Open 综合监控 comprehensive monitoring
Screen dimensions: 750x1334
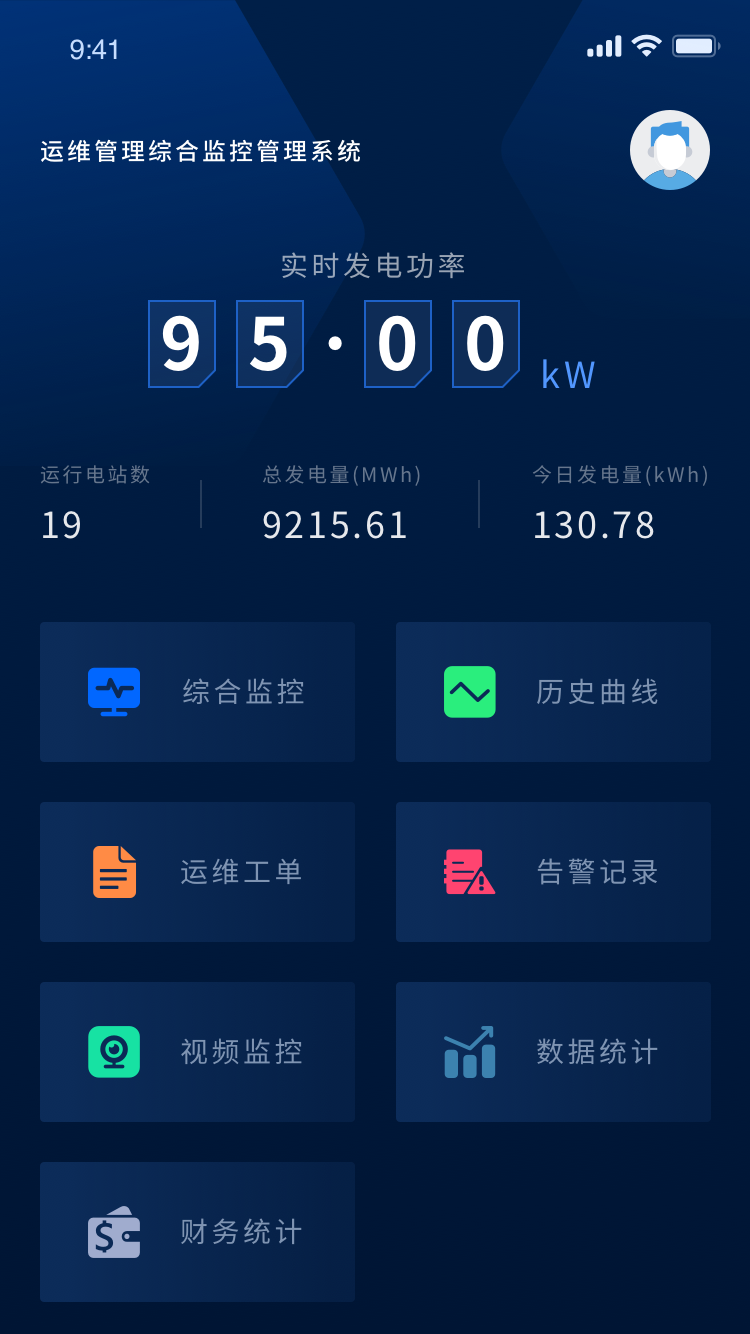click(x=197, y=692)
